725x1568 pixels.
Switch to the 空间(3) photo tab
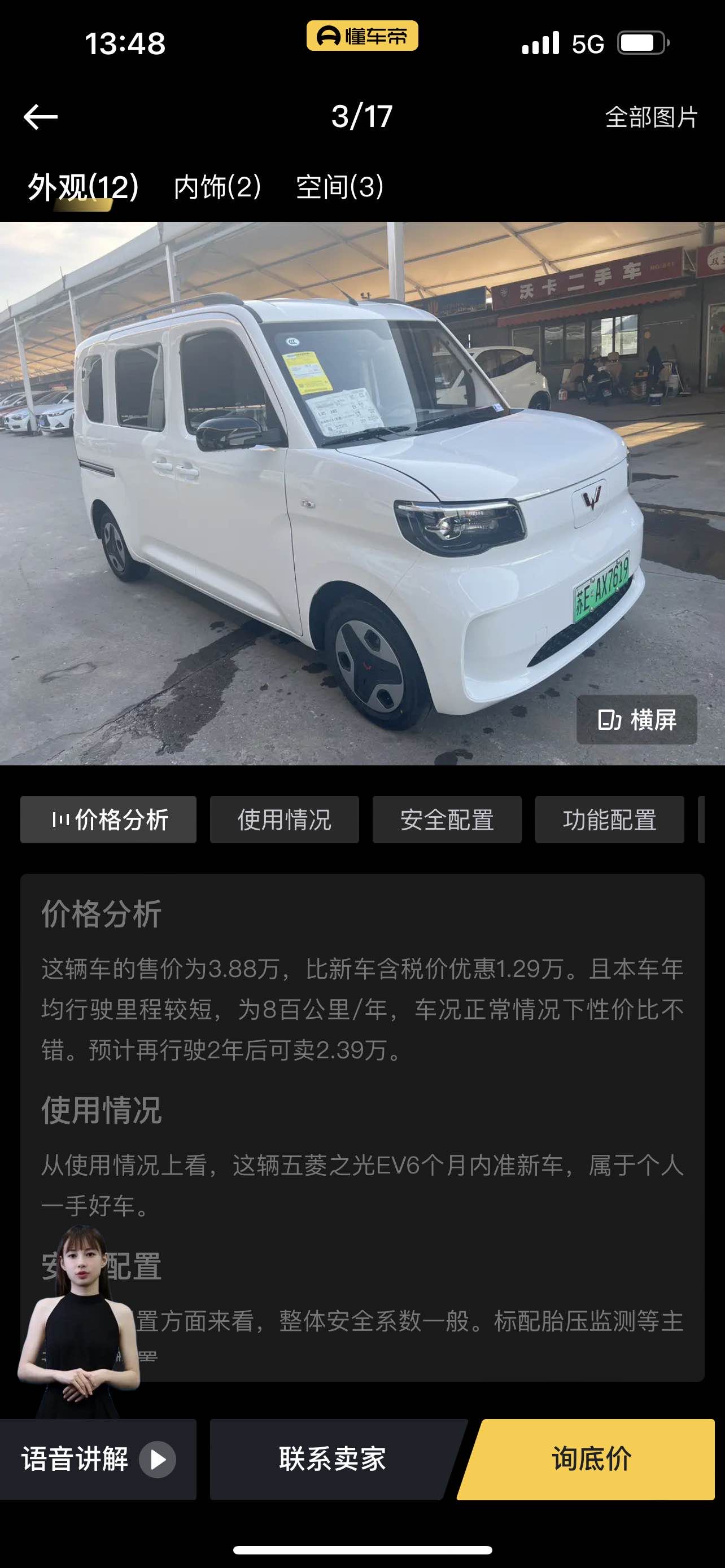pos(340,187)
